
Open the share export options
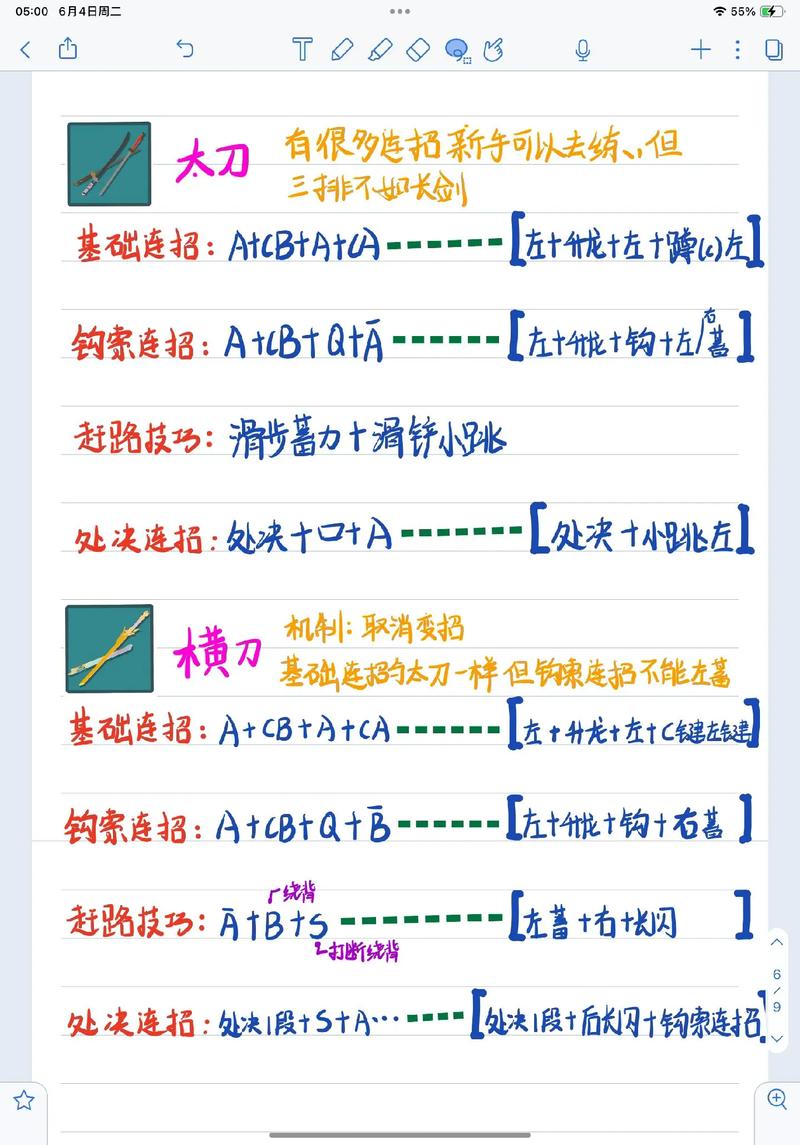point(68,47)
